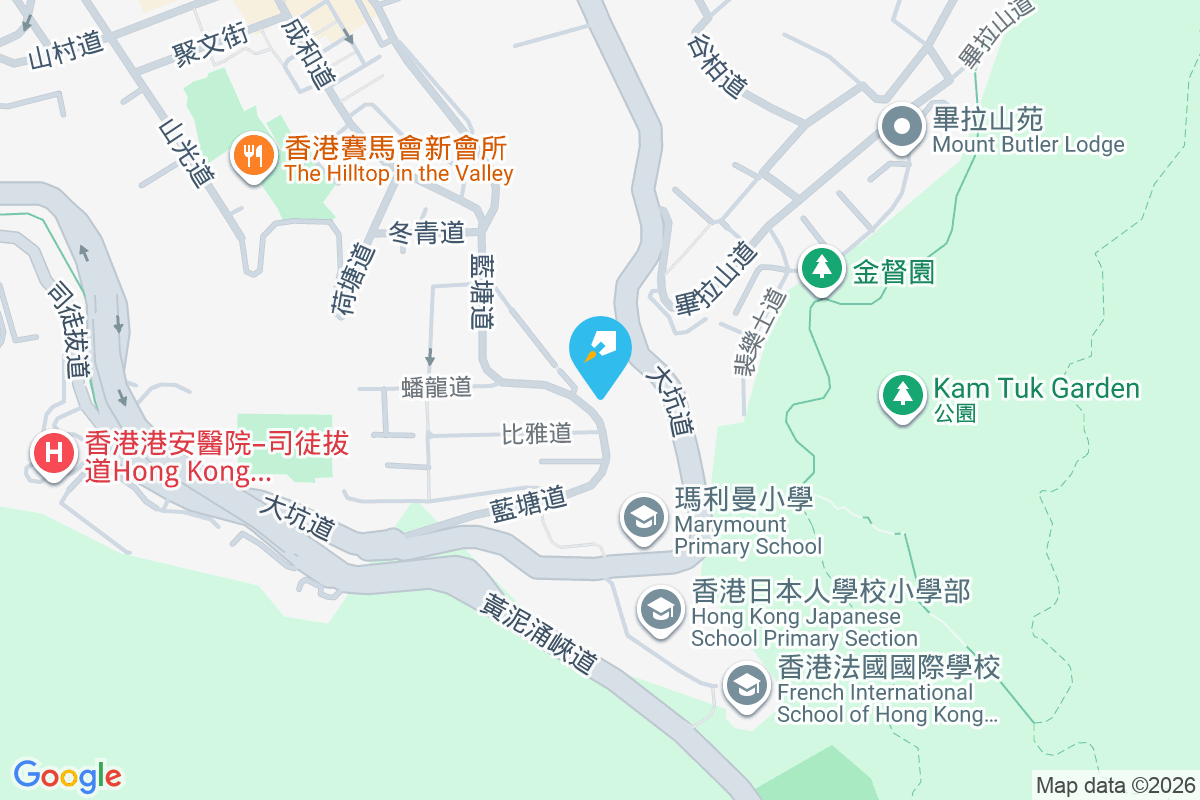Open the French International School marker
The width and height of the screenshot is (1200, 800).
click(x=746, y=686)
